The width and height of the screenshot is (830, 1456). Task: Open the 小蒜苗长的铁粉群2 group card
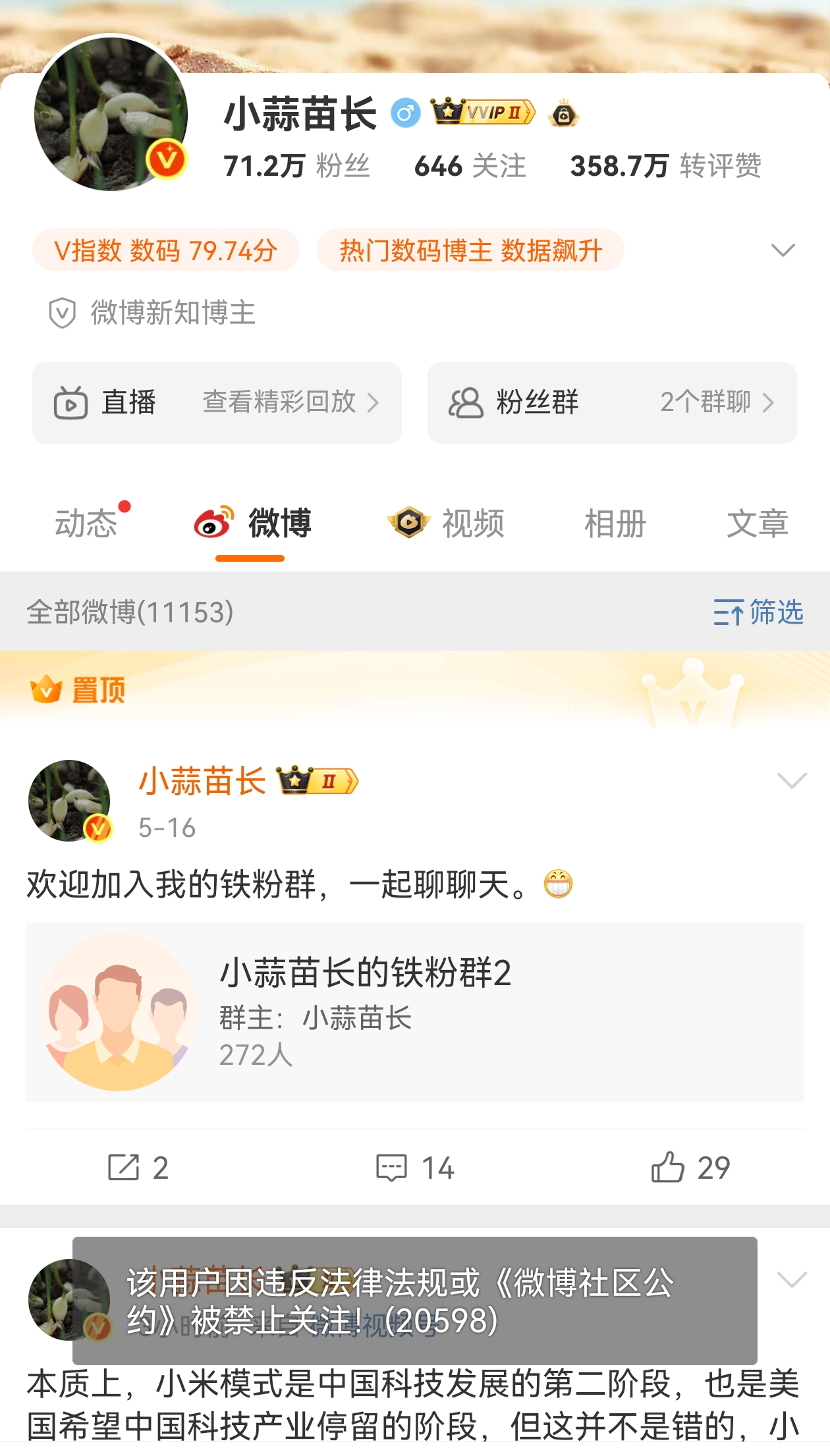click(414, 1012)
